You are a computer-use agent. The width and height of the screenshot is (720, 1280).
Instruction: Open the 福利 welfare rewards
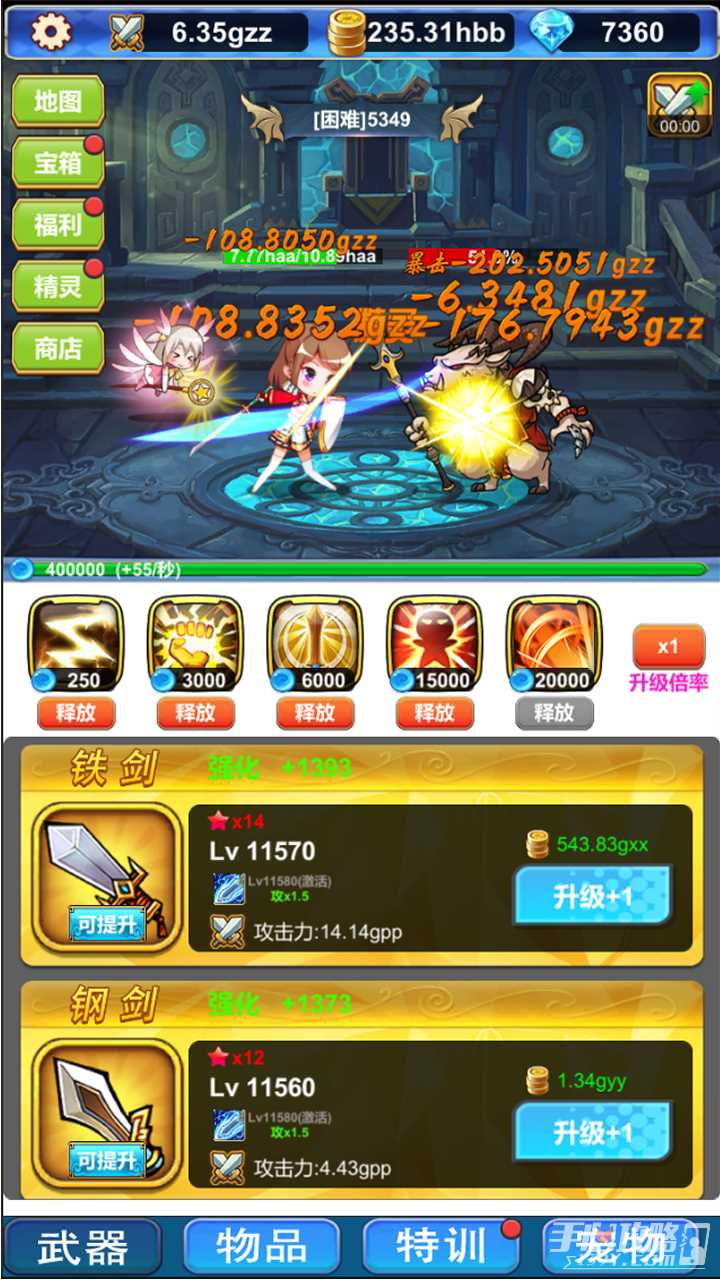(58, 225)
